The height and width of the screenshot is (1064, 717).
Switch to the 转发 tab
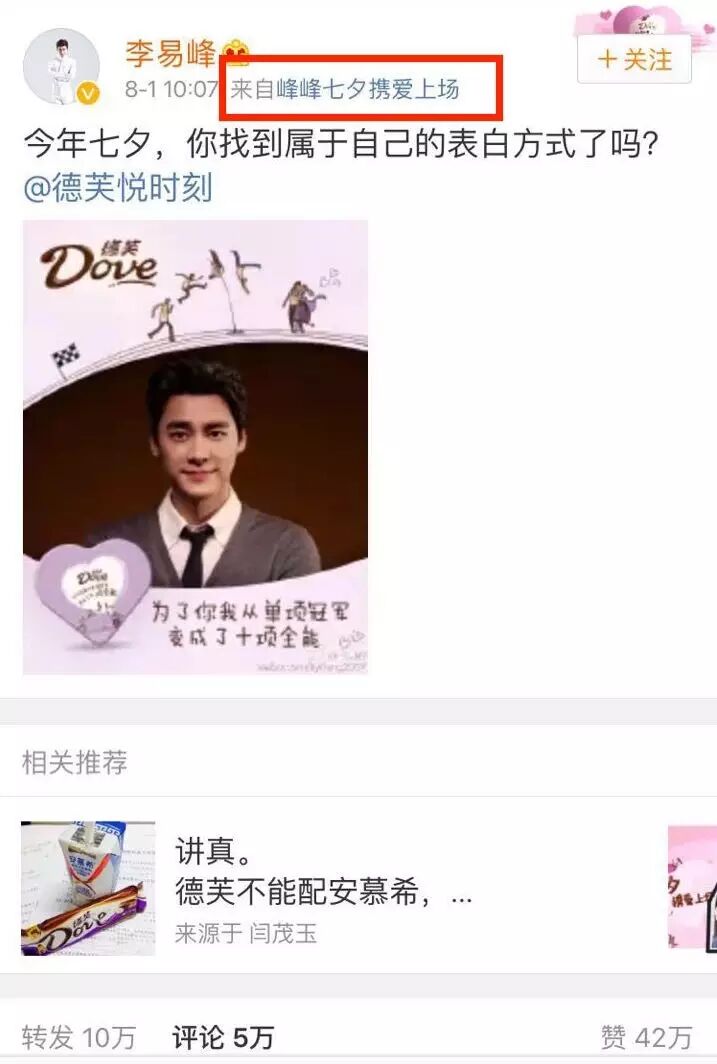[x=78, y=1037]
